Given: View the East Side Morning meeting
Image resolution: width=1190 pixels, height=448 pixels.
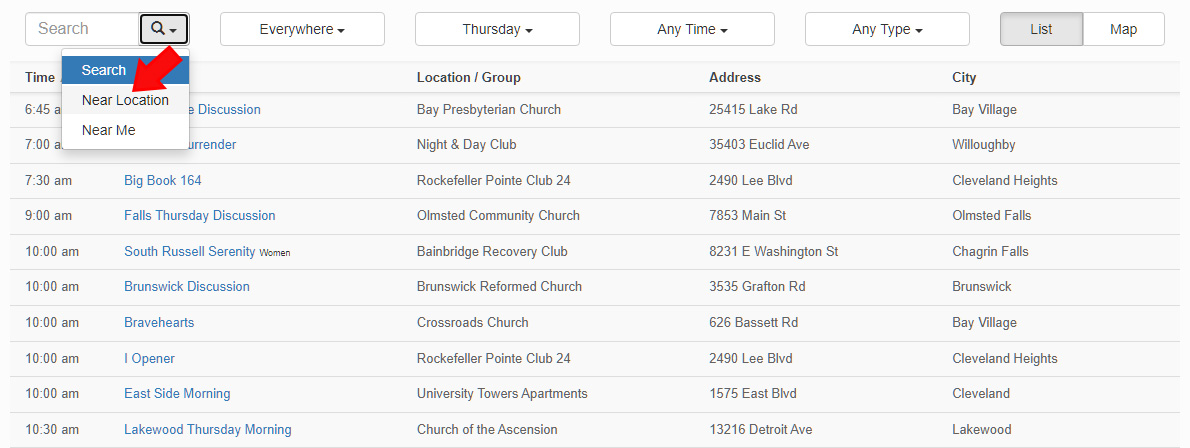Looking at the screenshot, I should tap(177, 393).
